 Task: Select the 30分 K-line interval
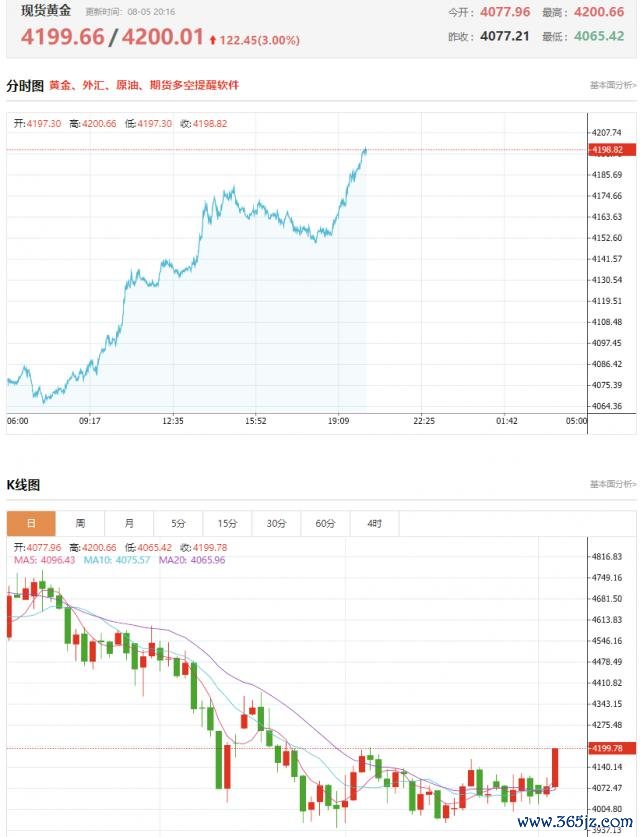(276, 523)
